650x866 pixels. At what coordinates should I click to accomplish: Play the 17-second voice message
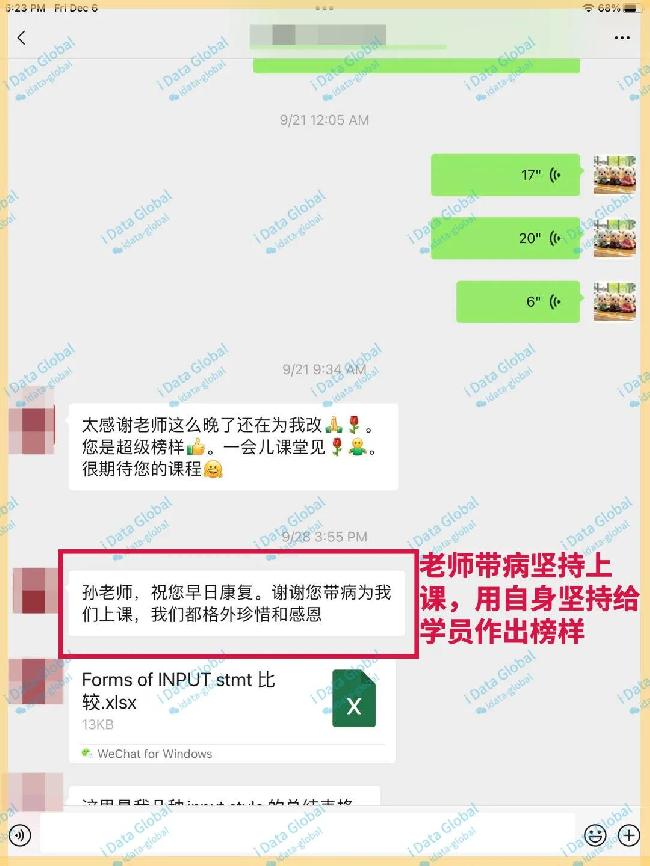tap(508, 175)
